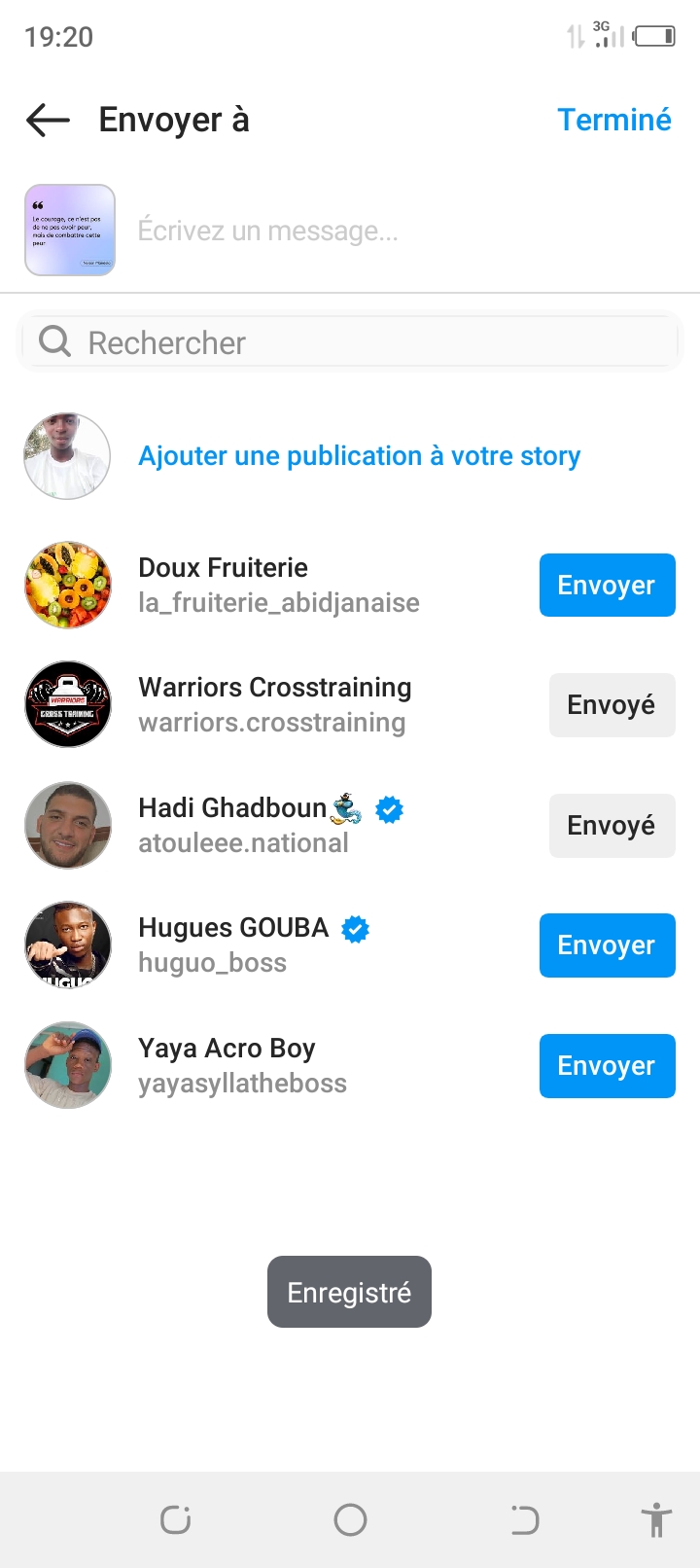Send the post to Yaya Acro Boy
Screen dimensions: 700x1568
[607, 1066]
